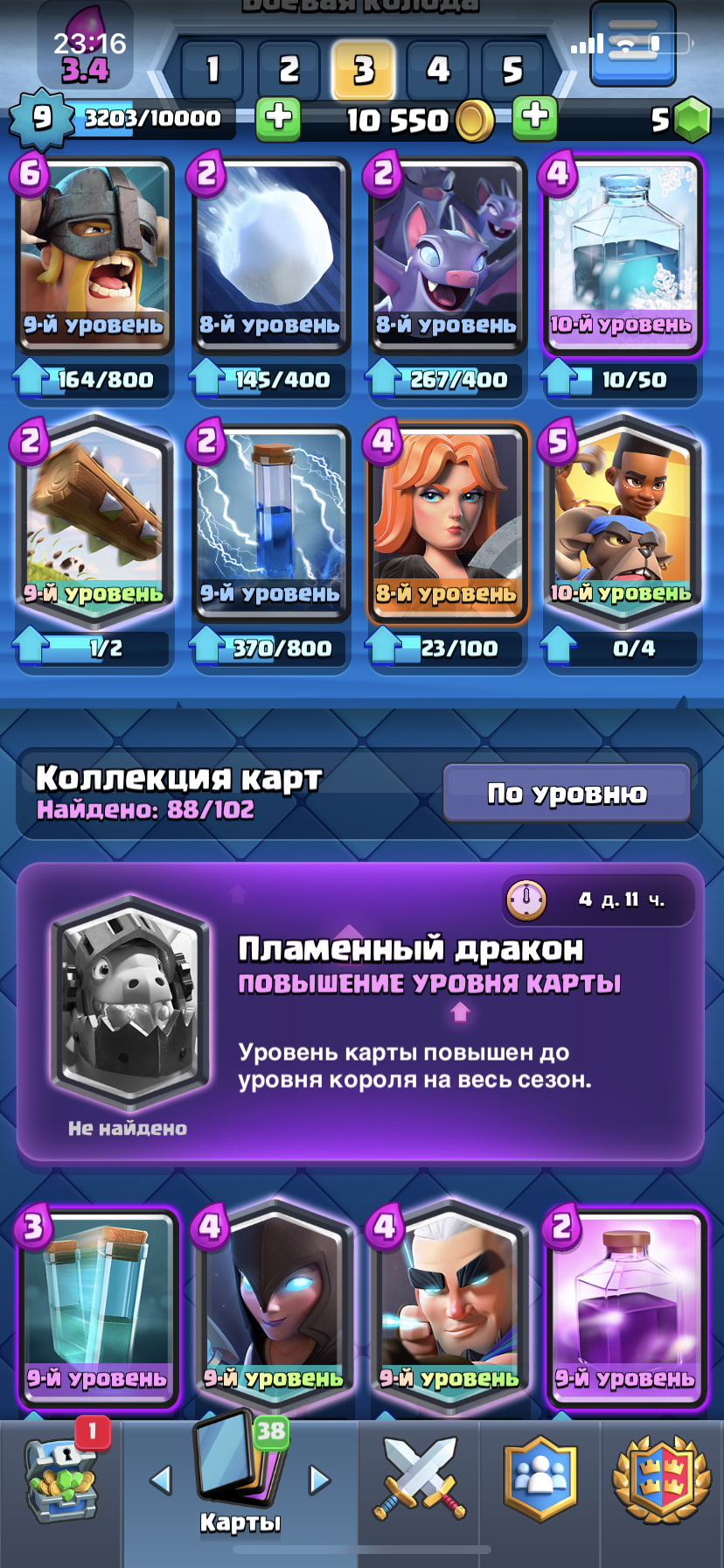Image resolution: width=724 pixels, height=1568 pixels.
Task: Select deck slot 4
Action: (437, 70)
